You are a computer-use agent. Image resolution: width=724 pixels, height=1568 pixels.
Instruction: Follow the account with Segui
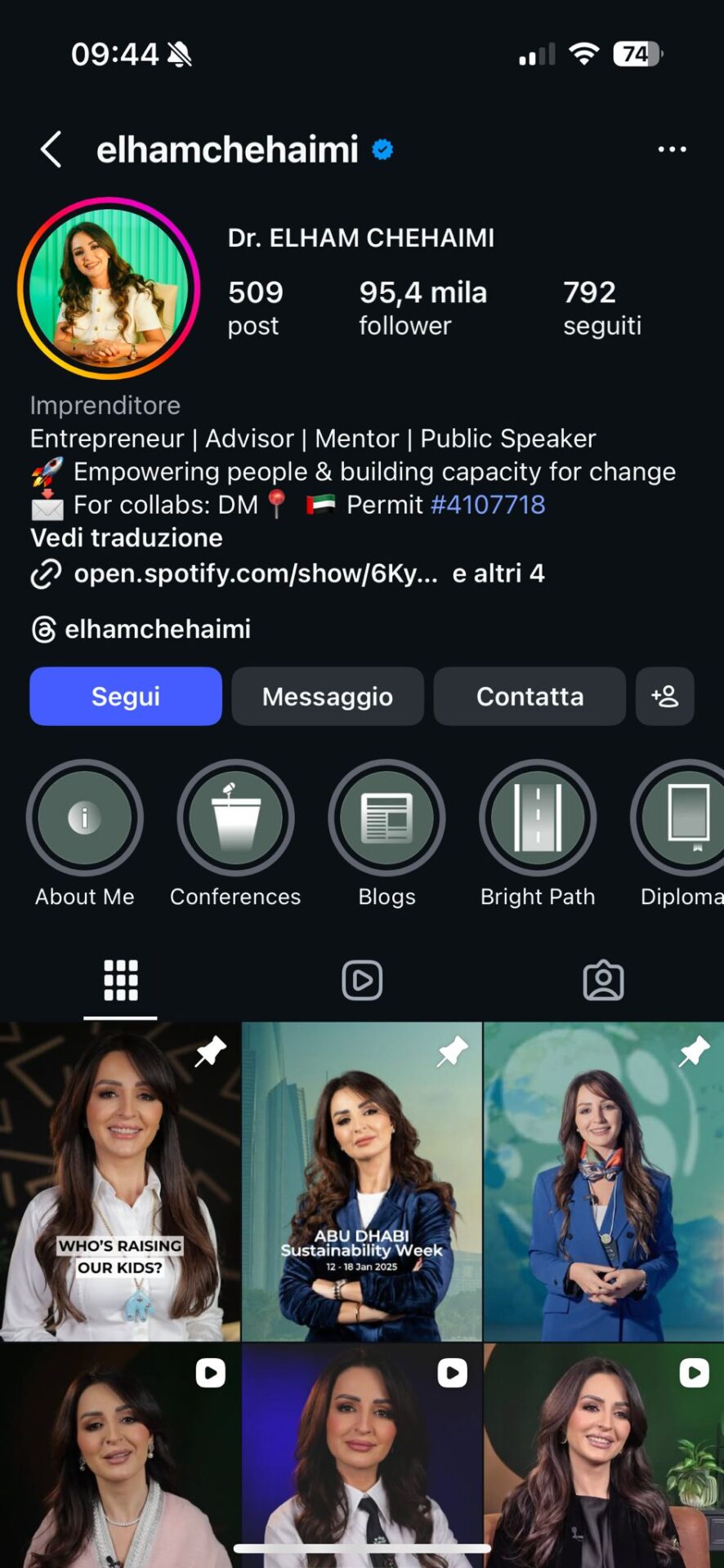(x=126, y=697)
